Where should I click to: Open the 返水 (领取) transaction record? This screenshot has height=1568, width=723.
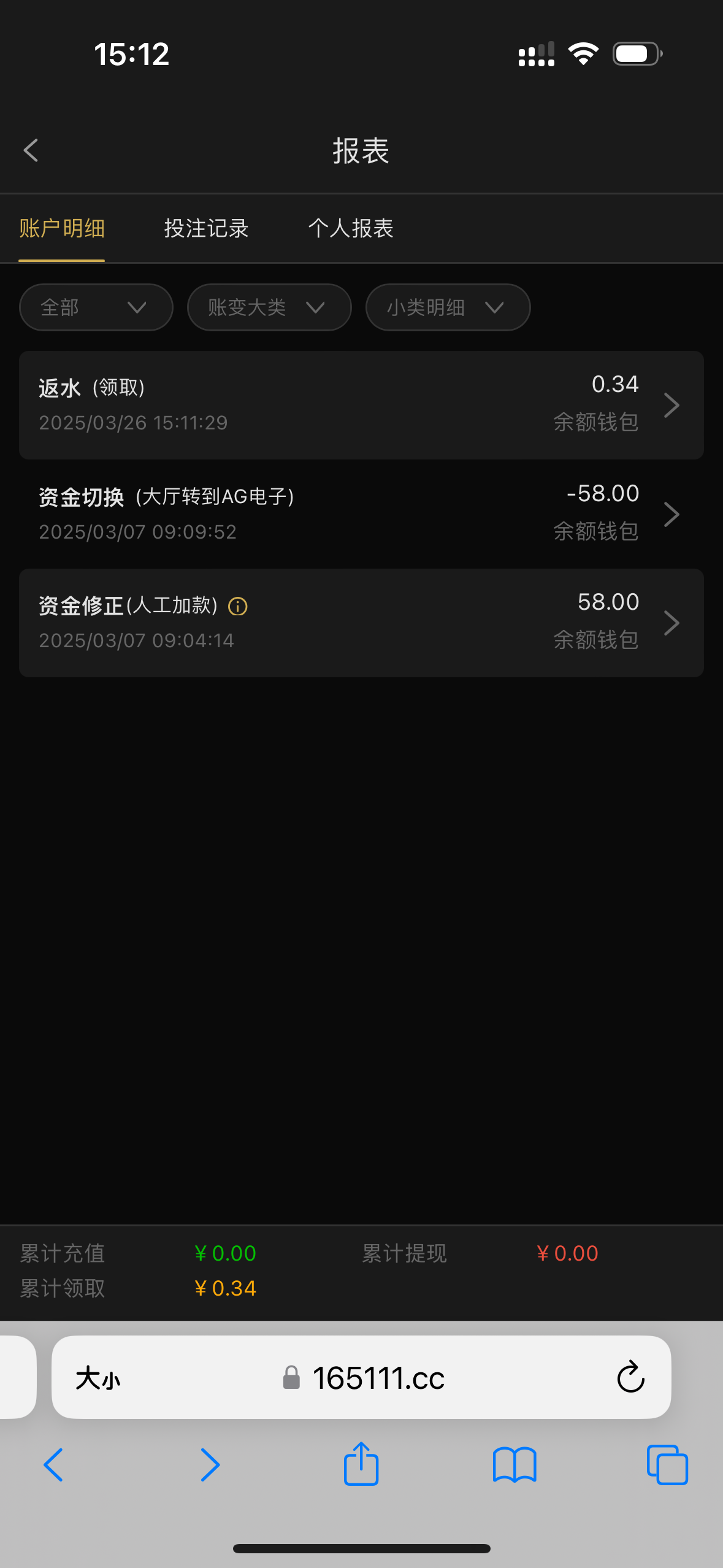pos(361,405)
